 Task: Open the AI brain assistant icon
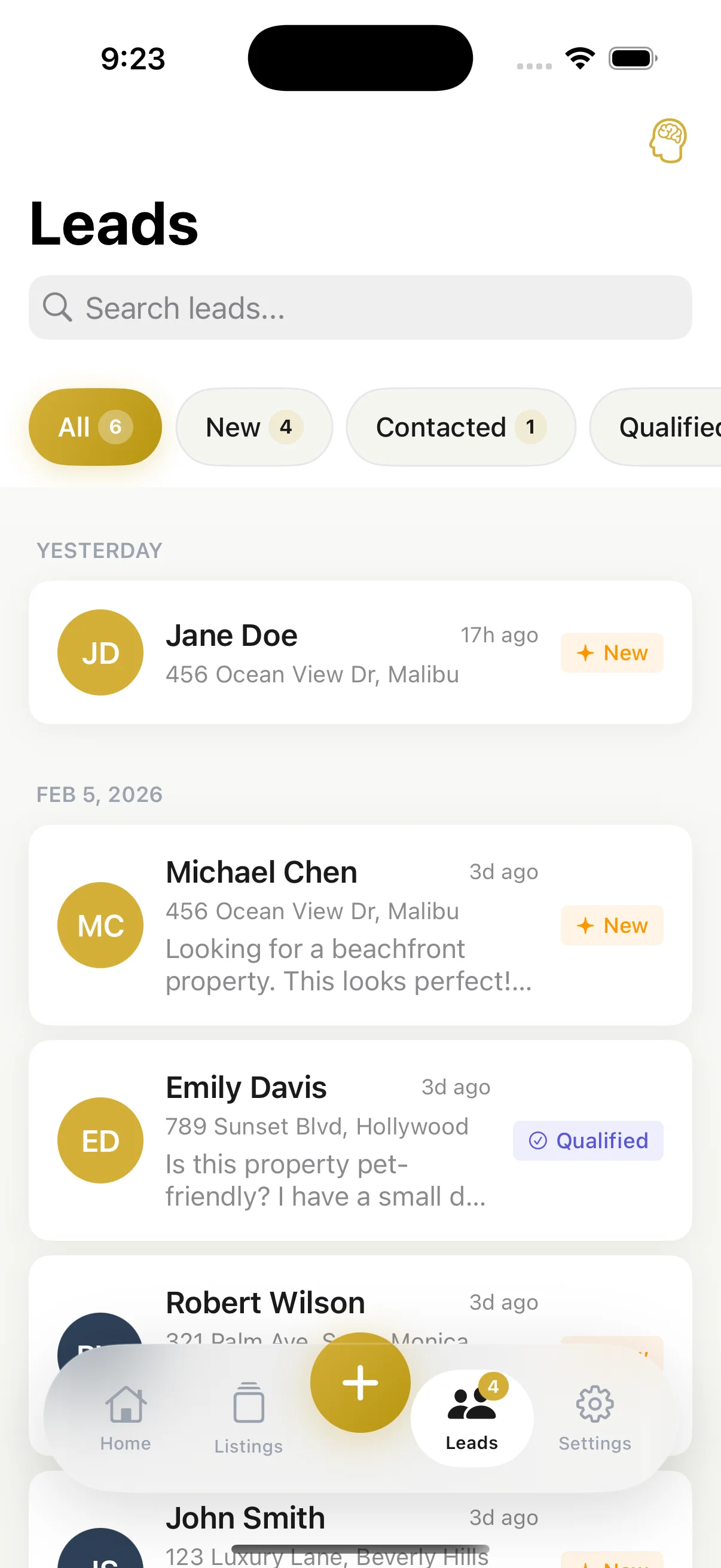(667, 141)
